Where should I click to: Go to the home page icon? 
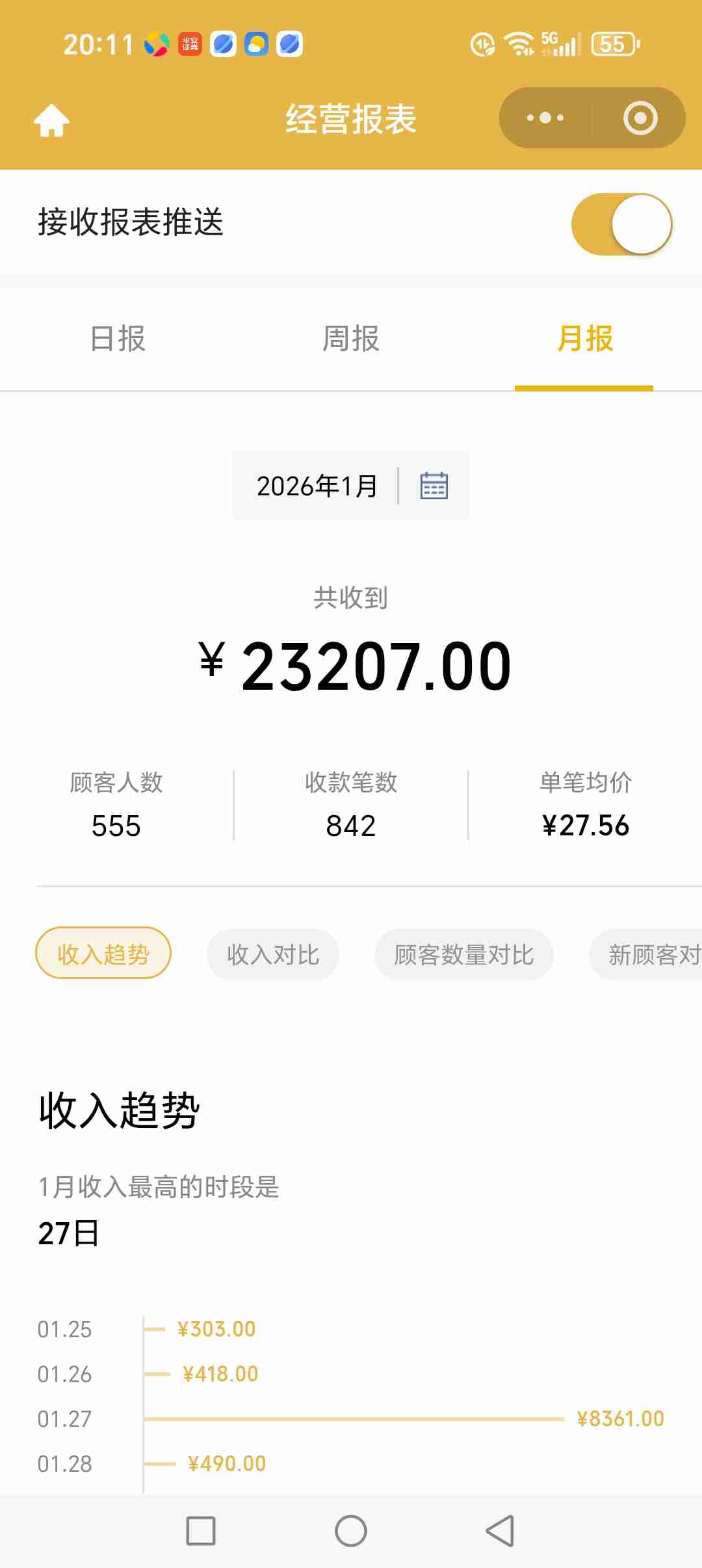(x=52, y=120)
